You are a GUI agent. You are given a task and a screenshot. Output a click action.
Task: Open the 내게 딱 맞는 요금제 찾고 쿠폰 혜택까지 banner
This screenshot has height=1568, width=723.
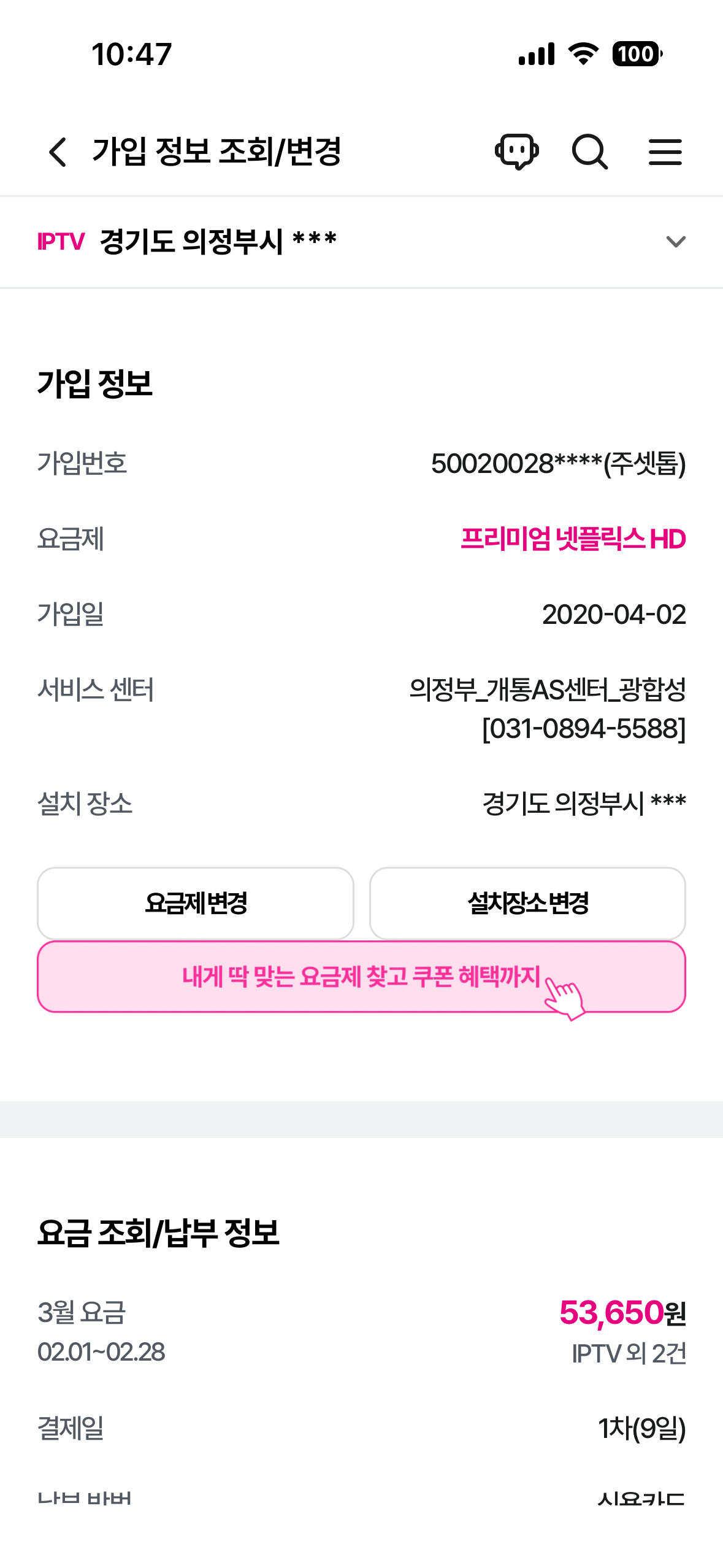coord(361,977)
